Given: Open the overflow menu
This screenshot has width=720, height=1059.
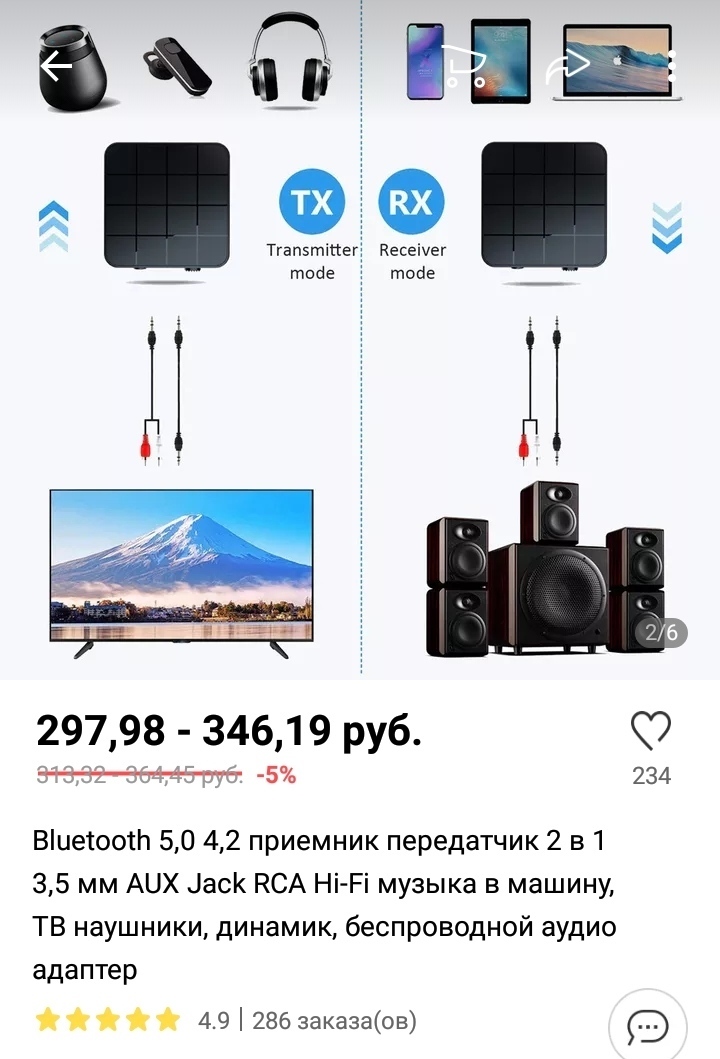Looking at the screenshot, I should pos(671,66).
